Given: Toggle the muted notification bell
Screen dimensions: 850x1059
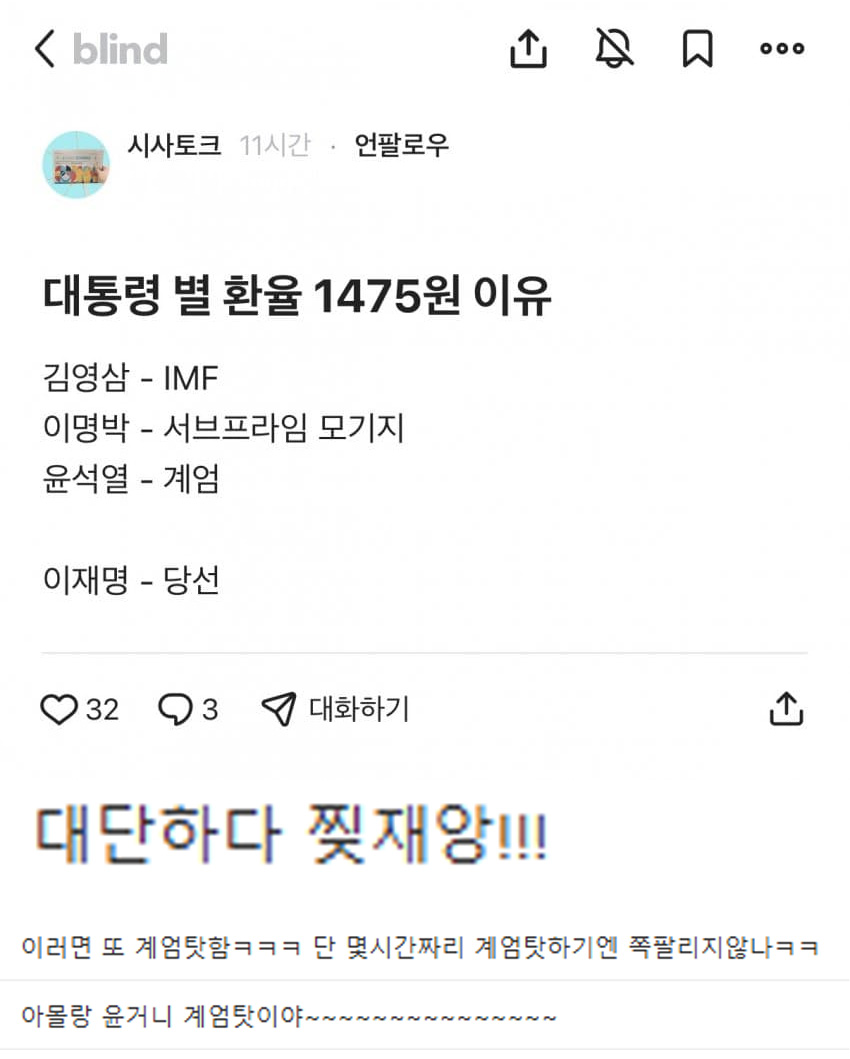Looking at the screenshot, I should (x=614, y=48).
